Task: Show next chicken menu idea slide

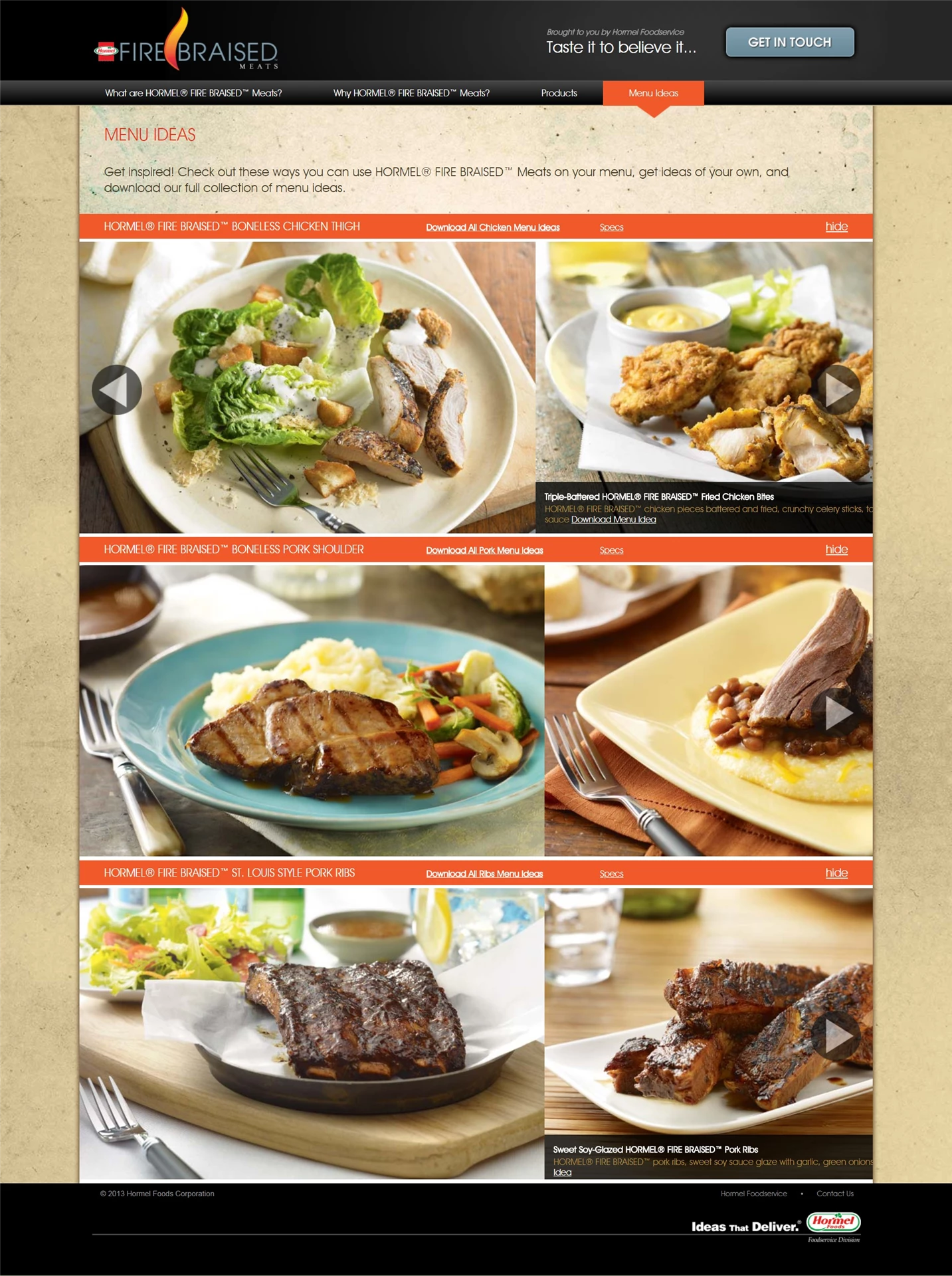Action: tap(838, 389)
